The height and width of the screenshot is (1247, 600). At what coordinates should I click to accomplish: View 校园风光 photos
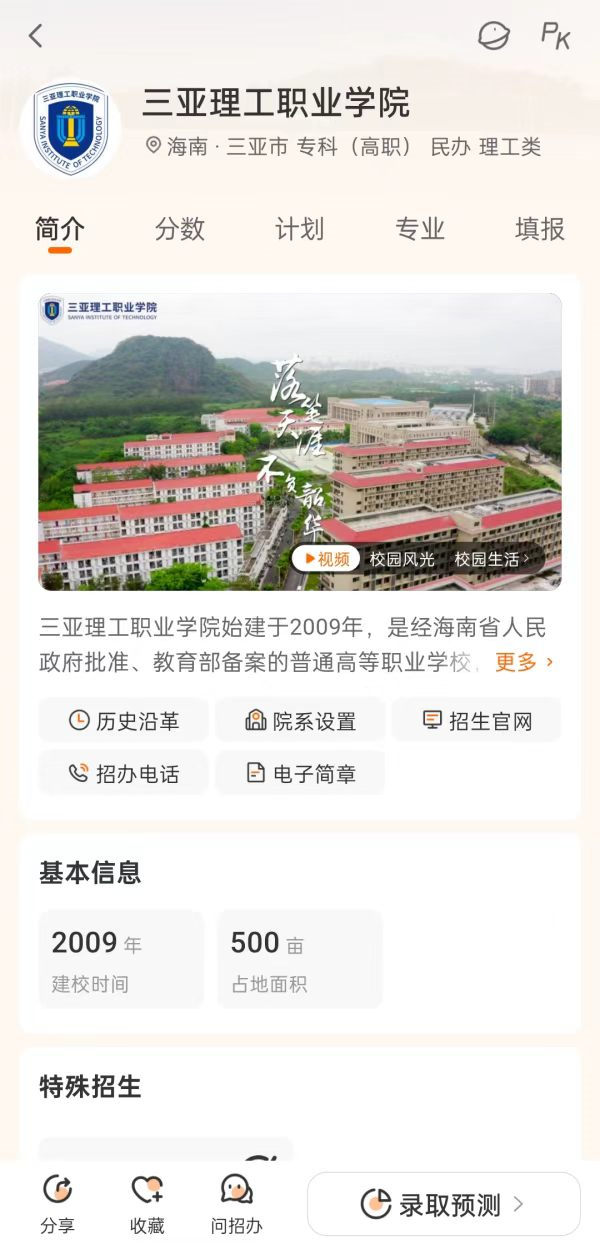(402, 559)
